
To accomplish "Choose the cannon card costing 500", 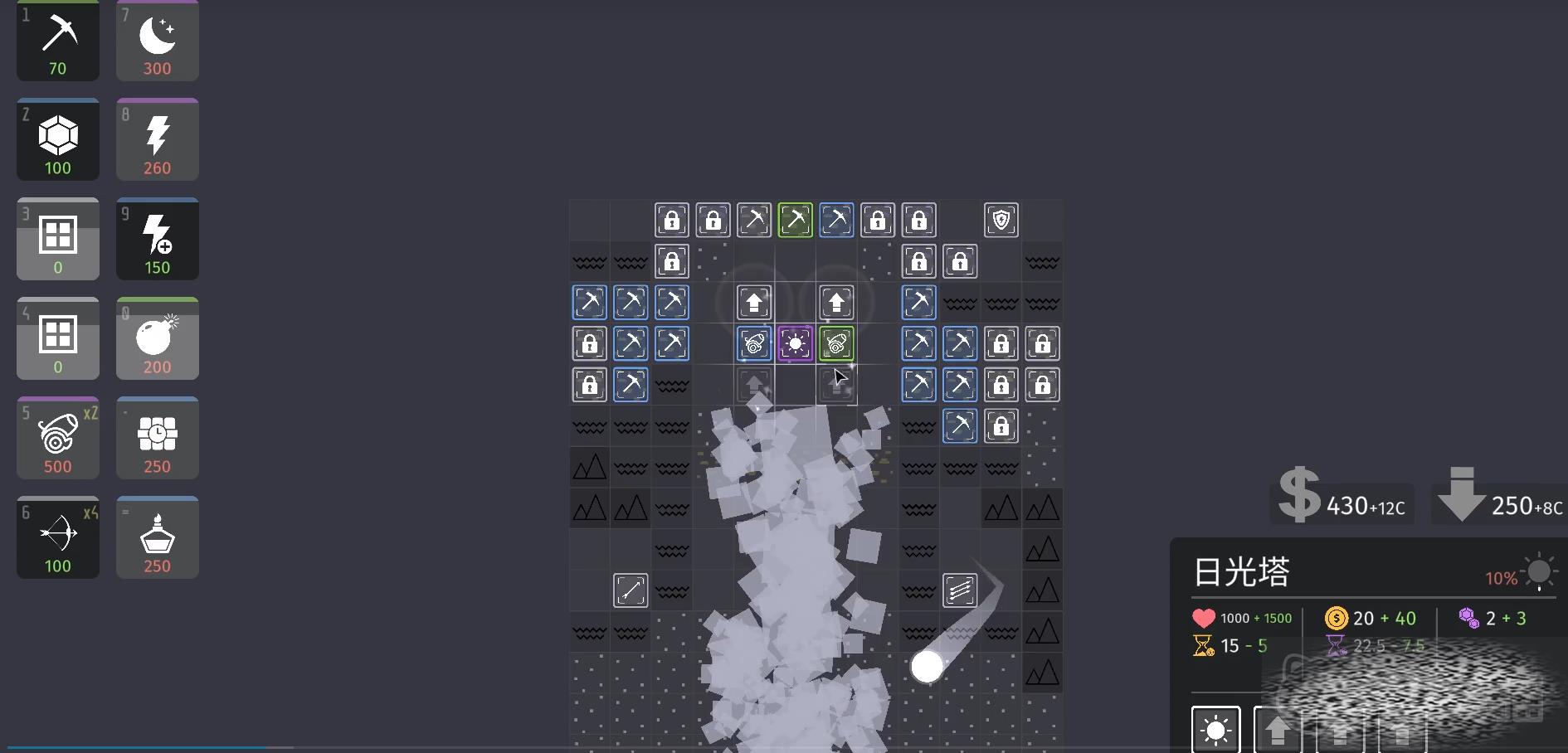I will click(58, 438).
